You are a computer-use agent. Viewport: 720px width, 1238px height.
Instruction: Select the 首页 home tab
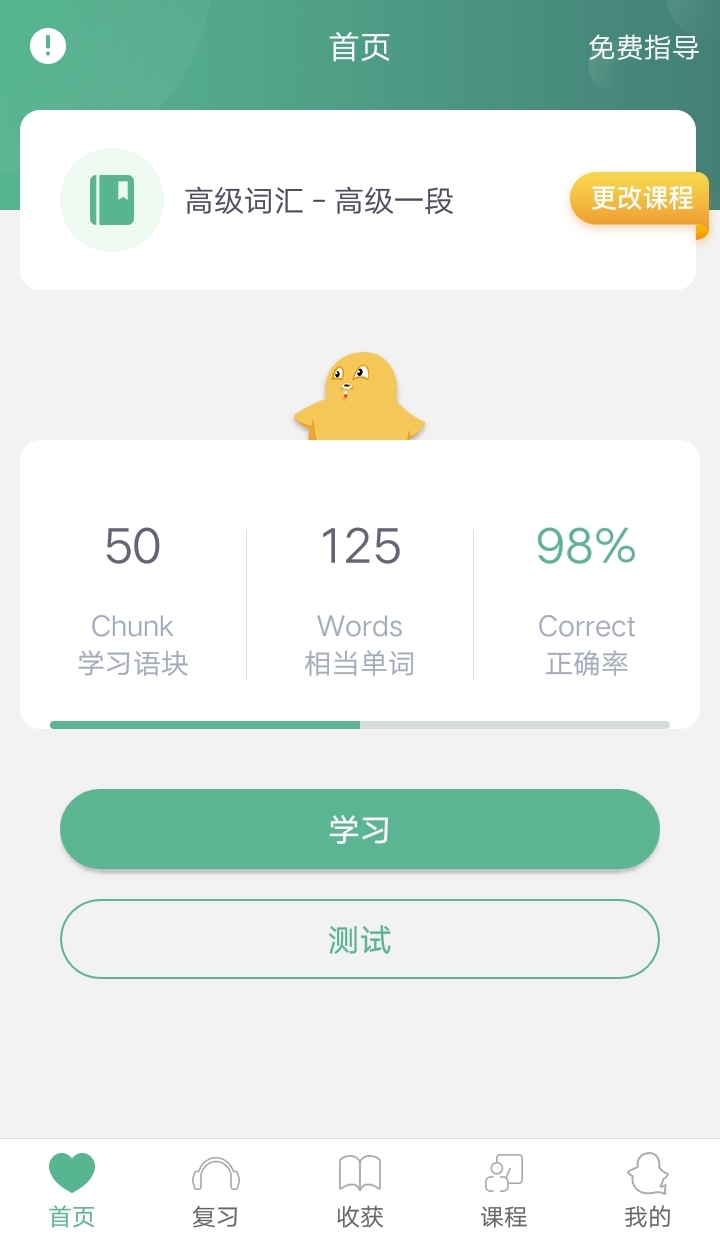pos(72,1190)
